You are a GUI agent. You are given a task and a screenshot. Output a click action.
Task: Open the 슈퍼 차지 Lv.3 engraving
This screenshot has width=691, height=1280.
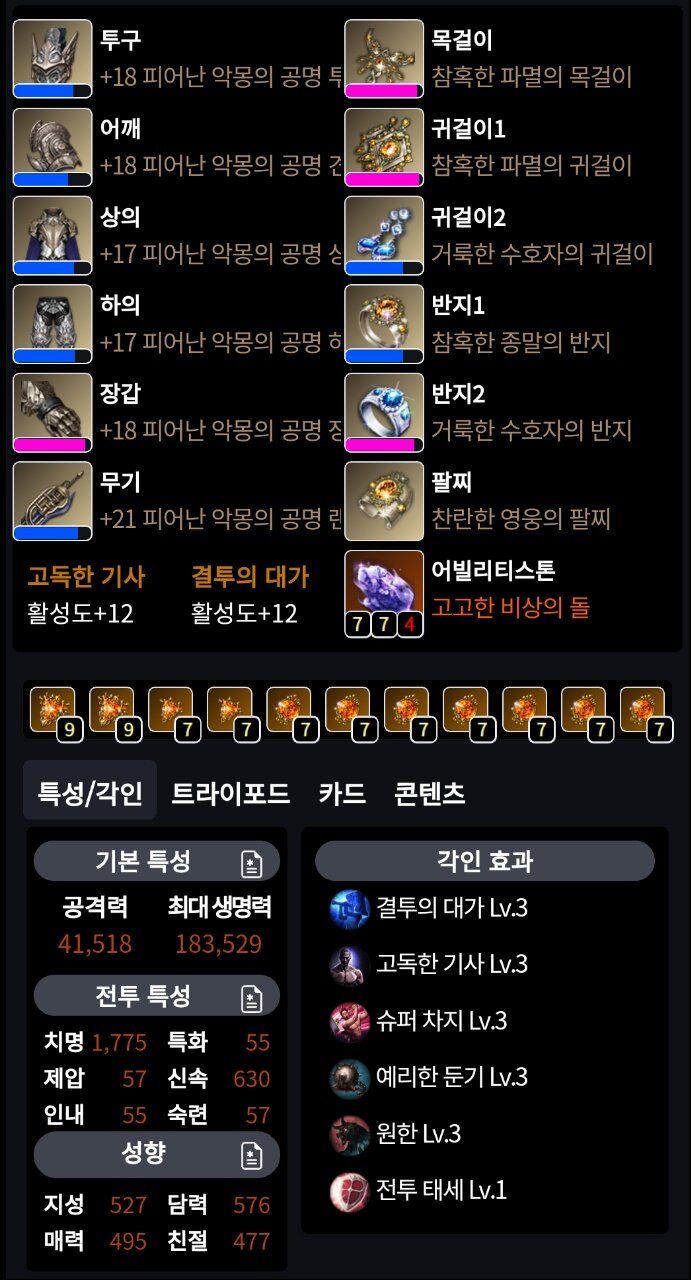[419, 1021]
